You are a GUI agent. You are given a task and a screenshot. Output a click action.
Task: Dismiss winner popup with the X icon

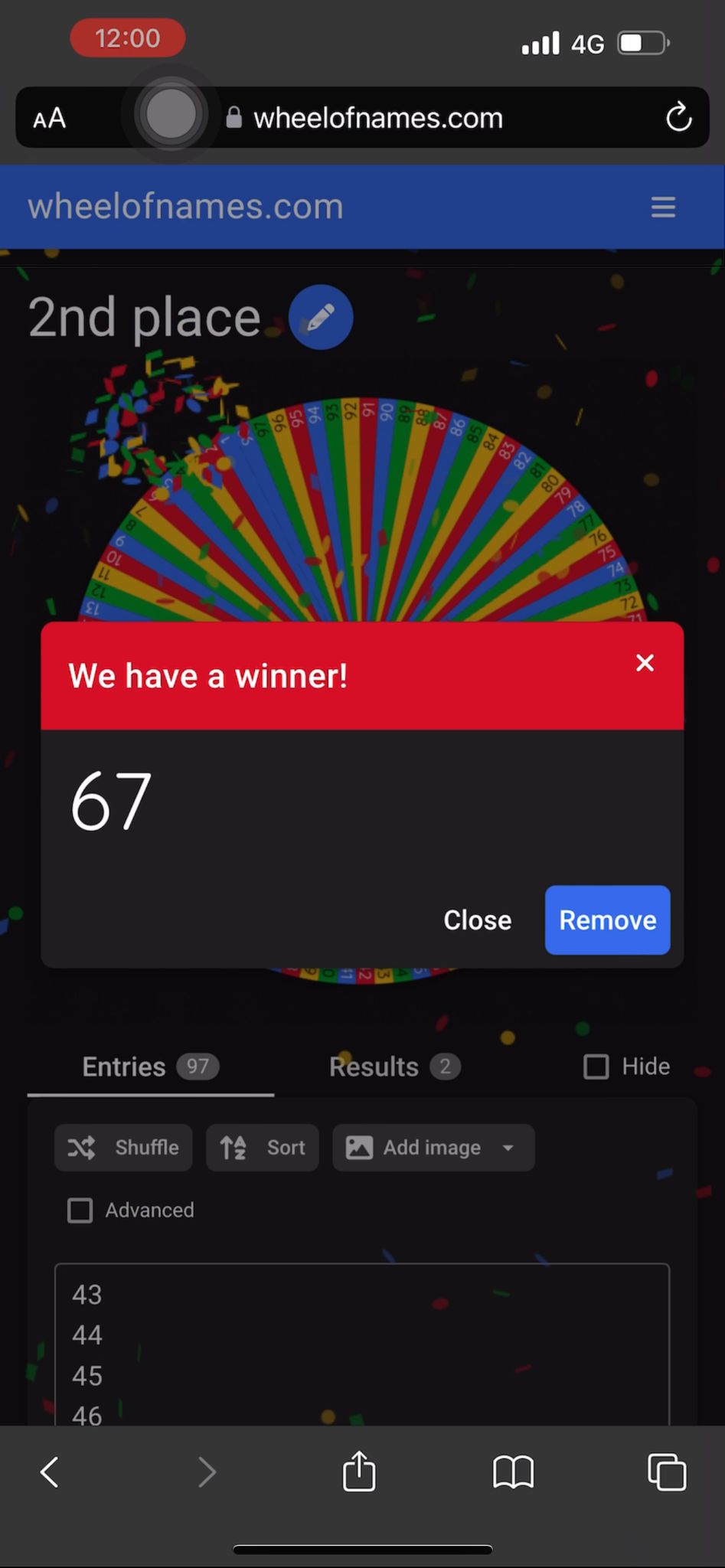pos(645,663)
